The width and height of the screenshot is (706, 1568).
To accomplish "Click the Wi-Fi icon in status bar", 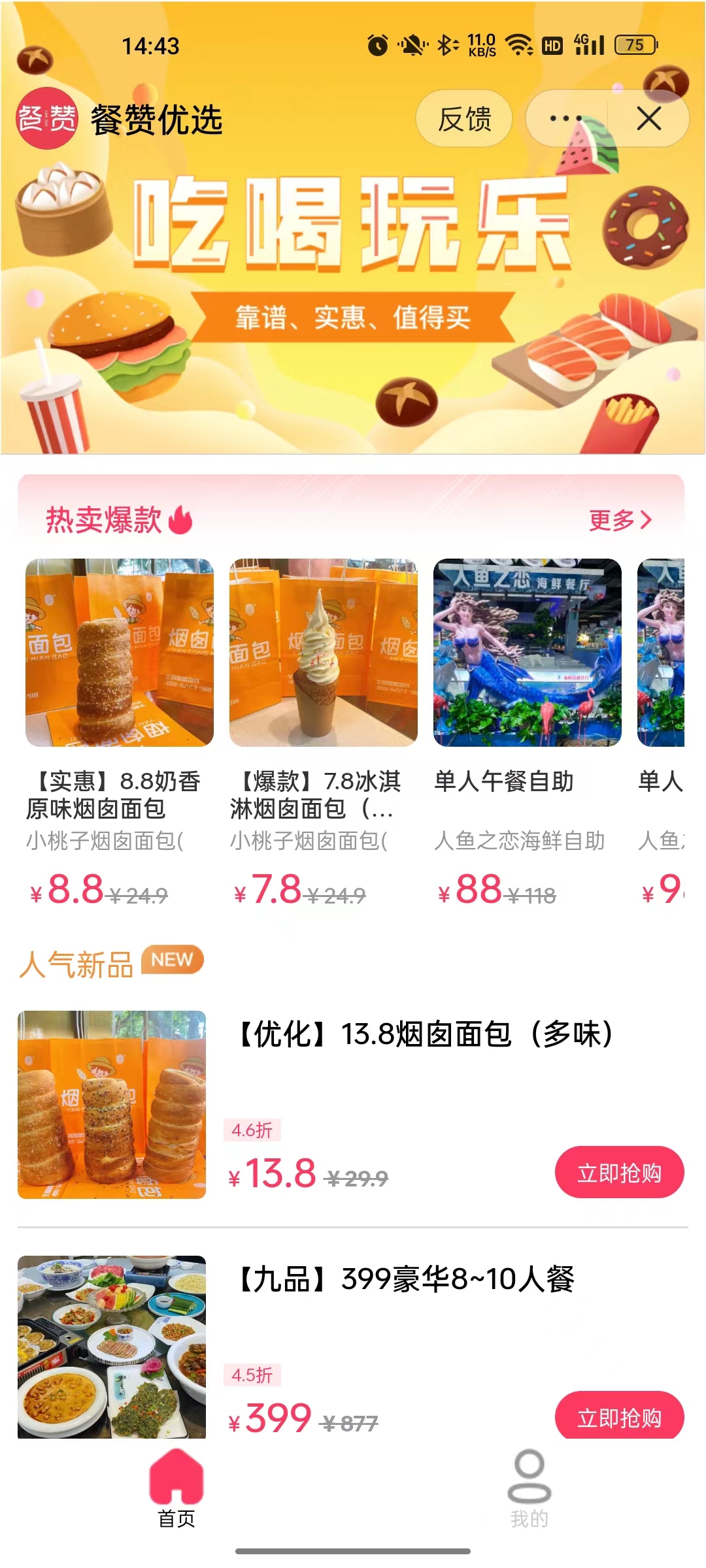I will (x=520, y=44).
